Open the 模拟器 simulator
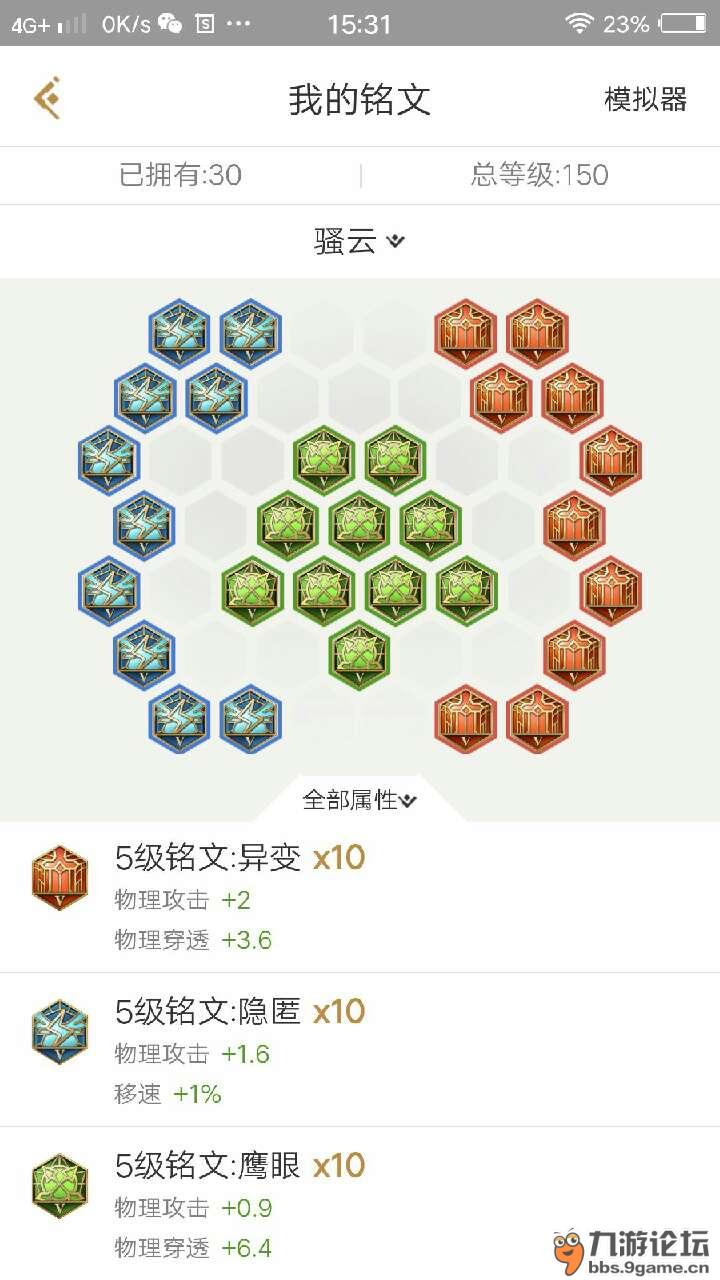 pyautogui.click(x=645, y=99)
